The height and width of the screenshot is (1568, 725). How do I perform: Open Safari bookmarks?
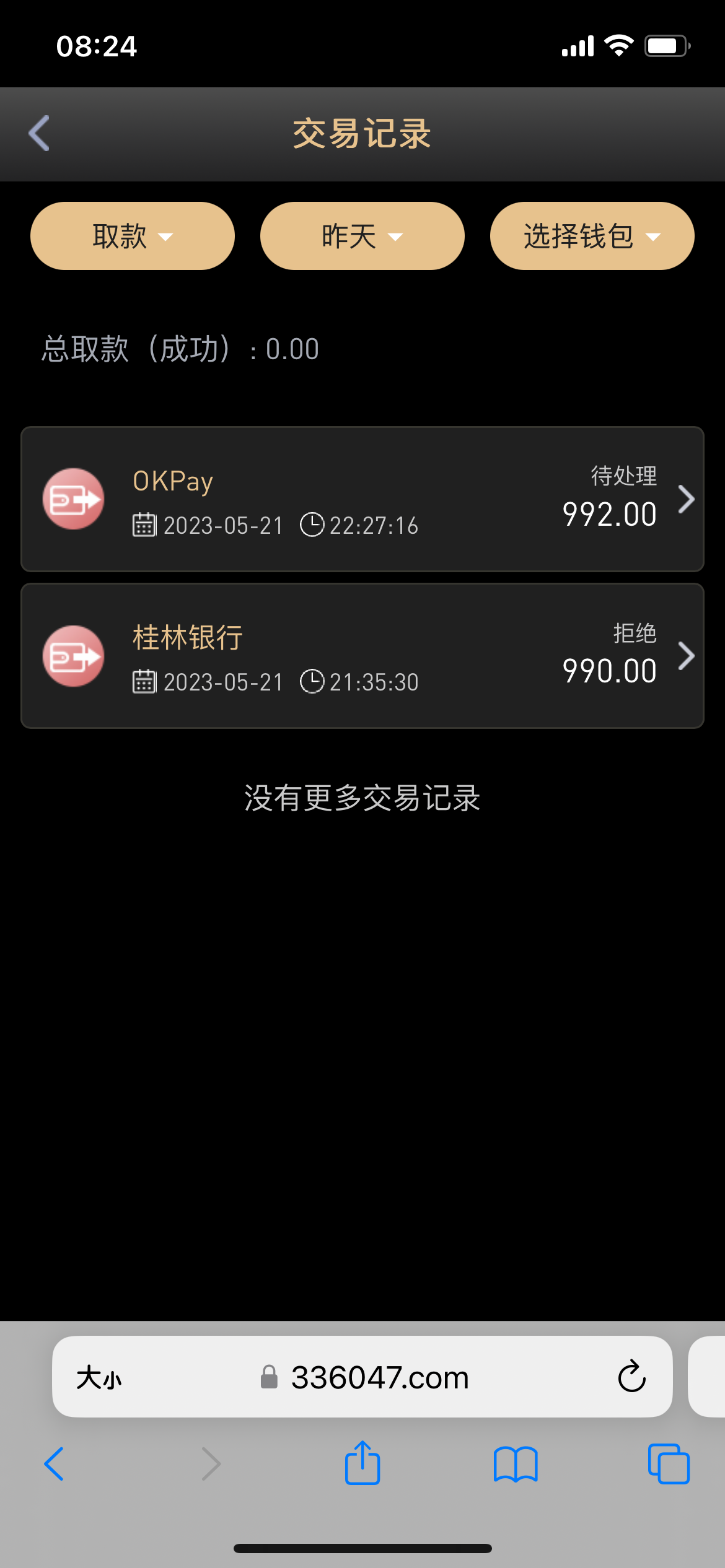click(516, 1464)
